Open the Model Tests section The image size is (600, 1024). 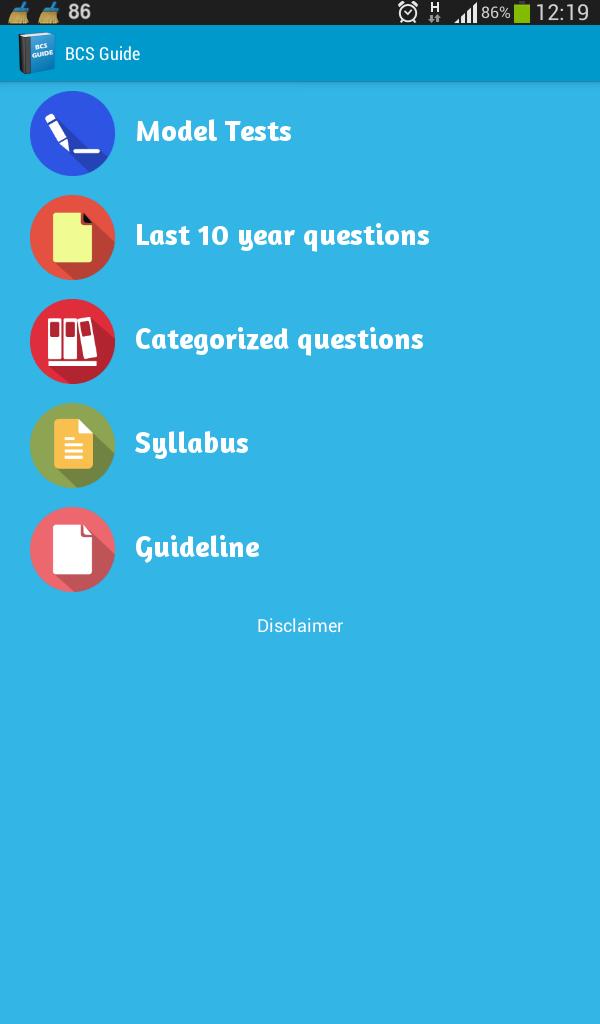point(213,132)
